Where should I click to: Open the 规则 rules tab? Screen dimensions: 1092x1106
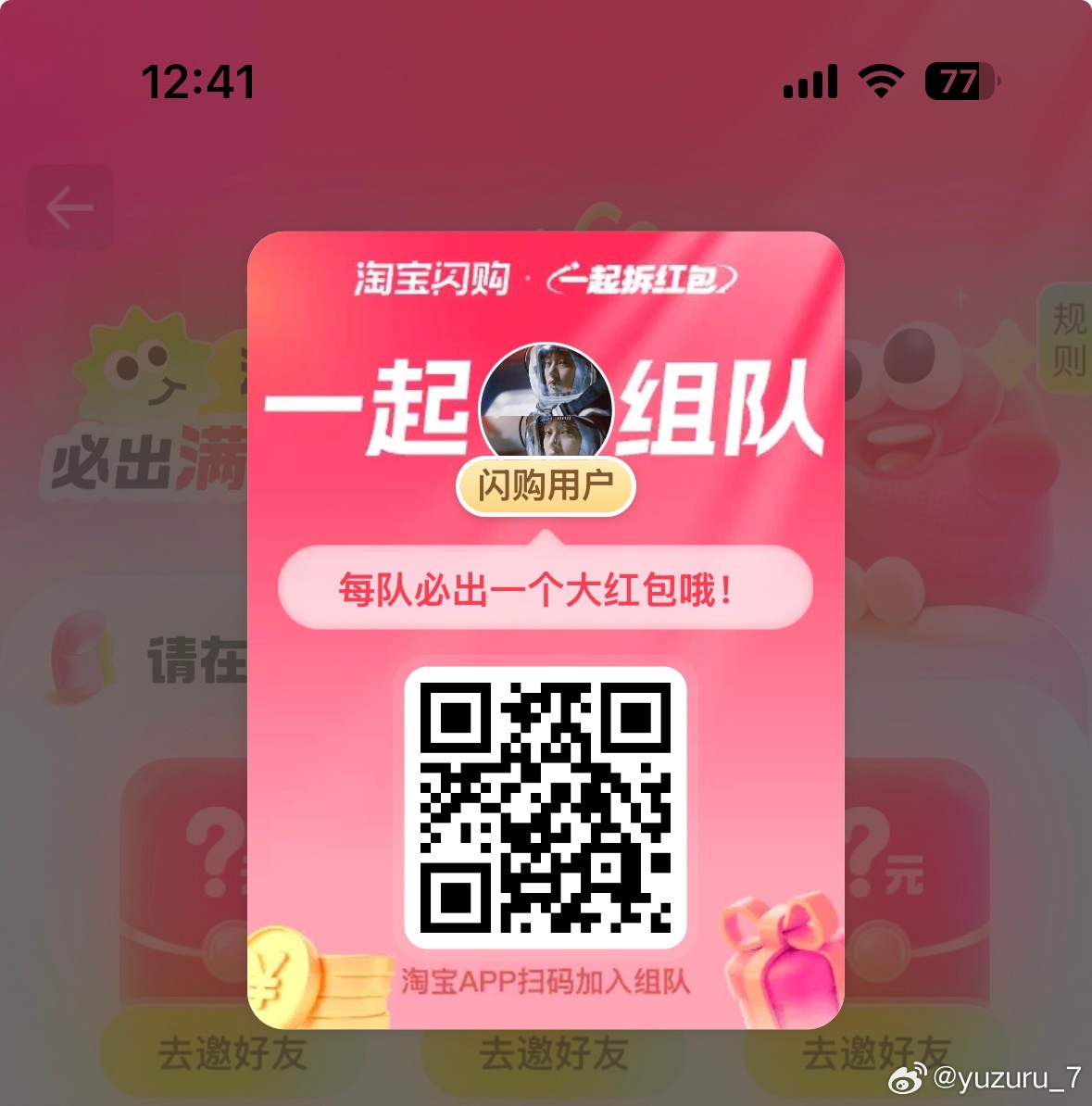point(1068,339)
